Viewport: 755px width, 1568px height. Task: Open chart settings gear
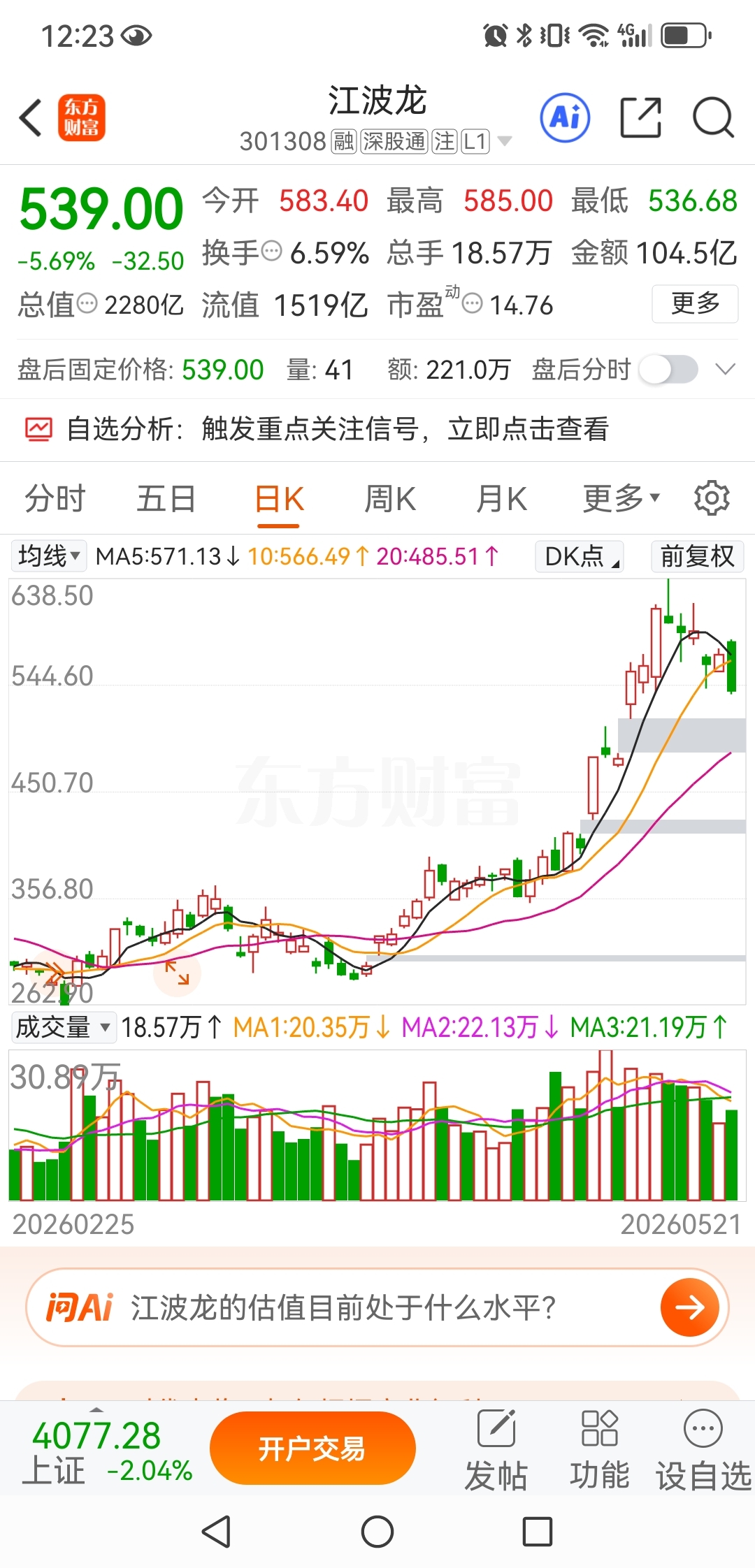click(x=712, y=498)
